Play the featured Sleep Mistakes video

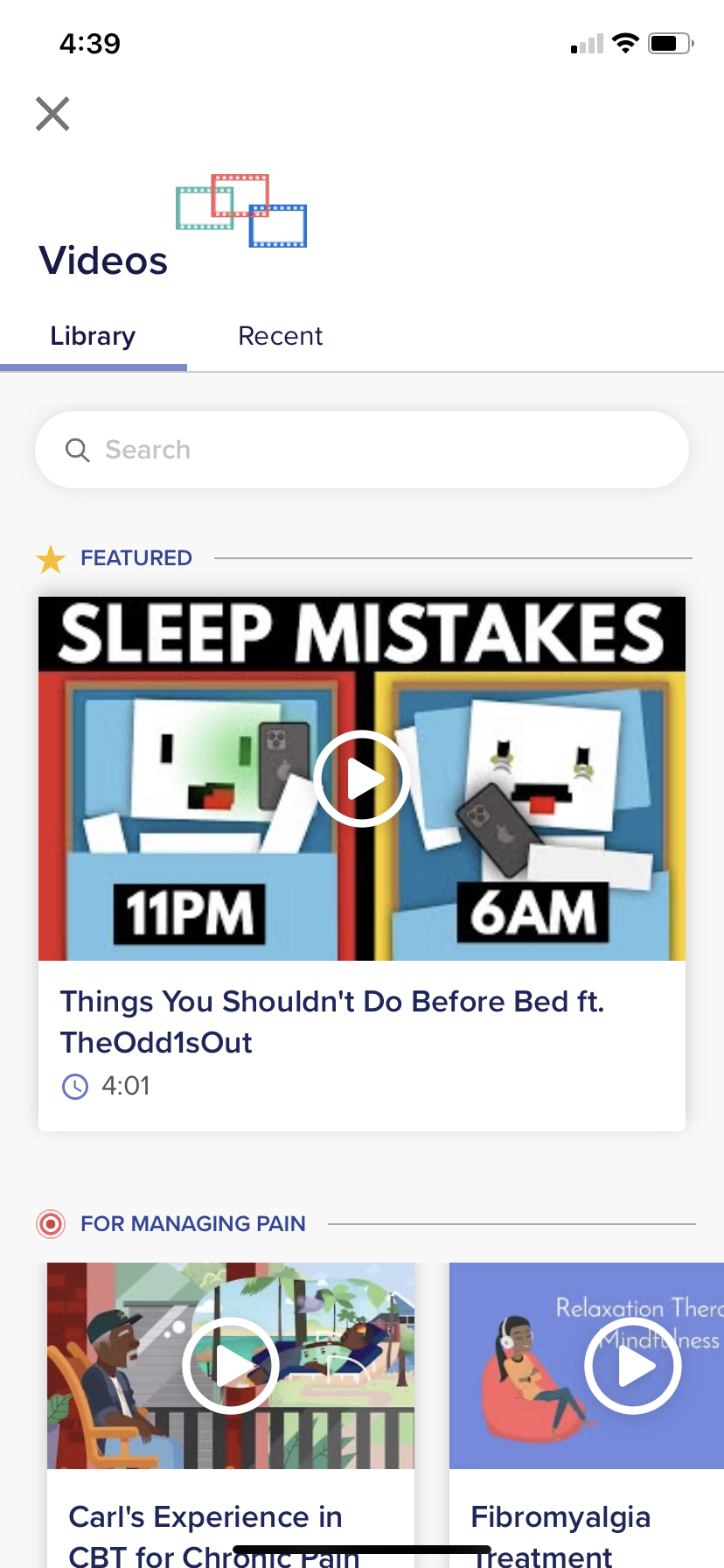[362, 778]
